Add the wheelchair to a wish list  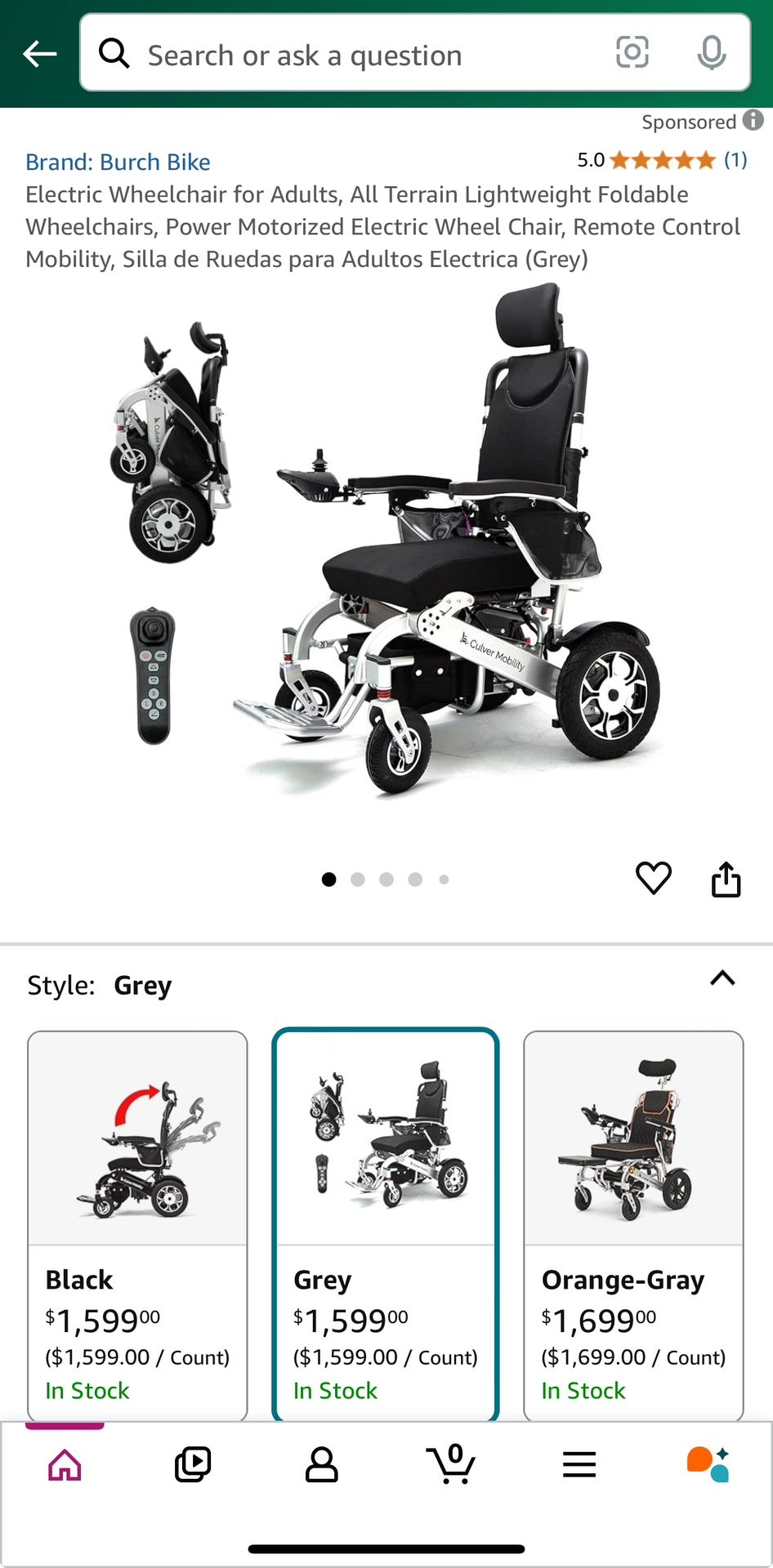tap(653, 878)
